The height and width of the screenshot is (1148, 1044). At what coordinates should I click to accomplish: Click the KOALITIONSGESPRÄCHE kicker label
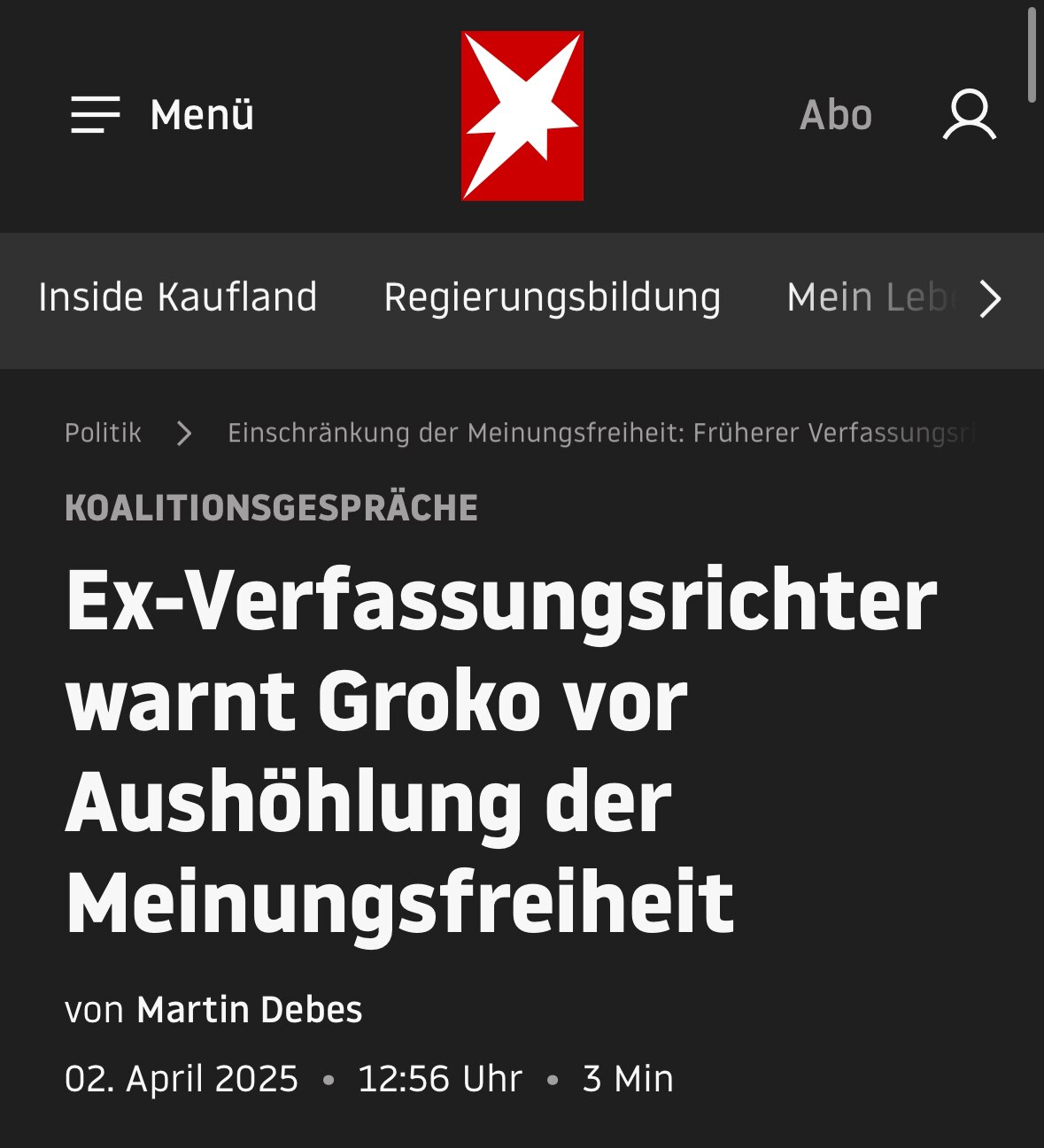[x=271, y=508]
